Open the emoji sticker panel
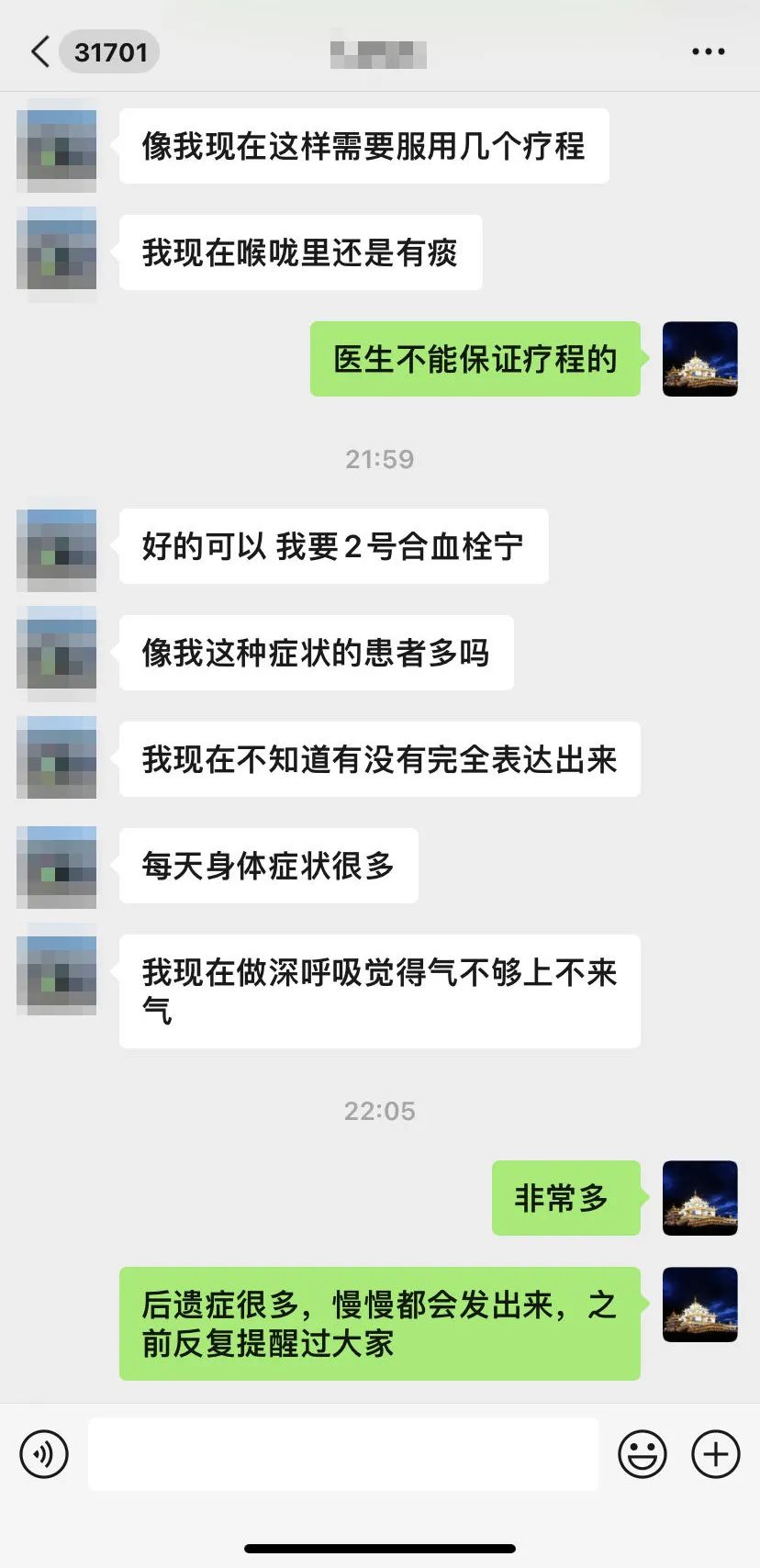The image size is (760, 1568). click(642, 1454)
